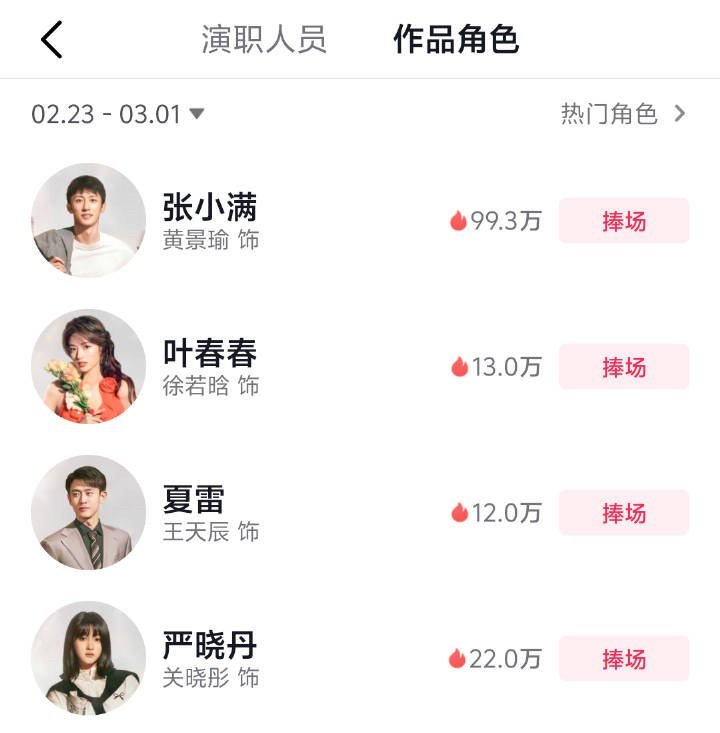
Task: Tap 捧场 for 夏雷
Action: point(623,513)
